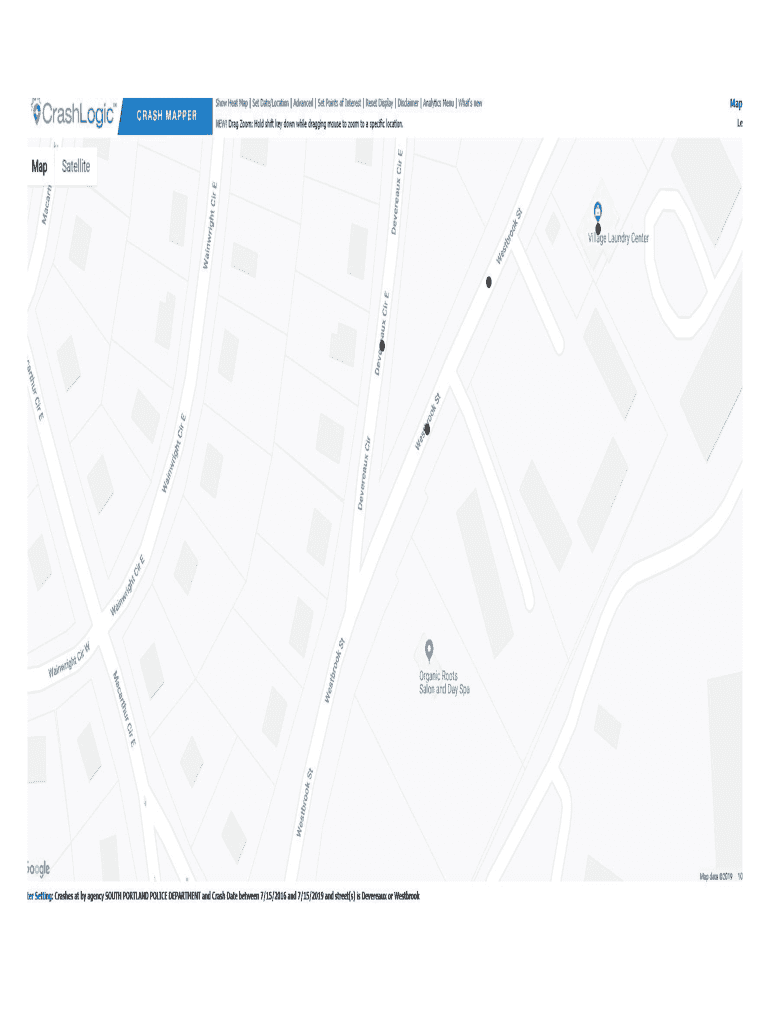Select the Map view option
The image size is (770, 1024).
tap(39, 167)
